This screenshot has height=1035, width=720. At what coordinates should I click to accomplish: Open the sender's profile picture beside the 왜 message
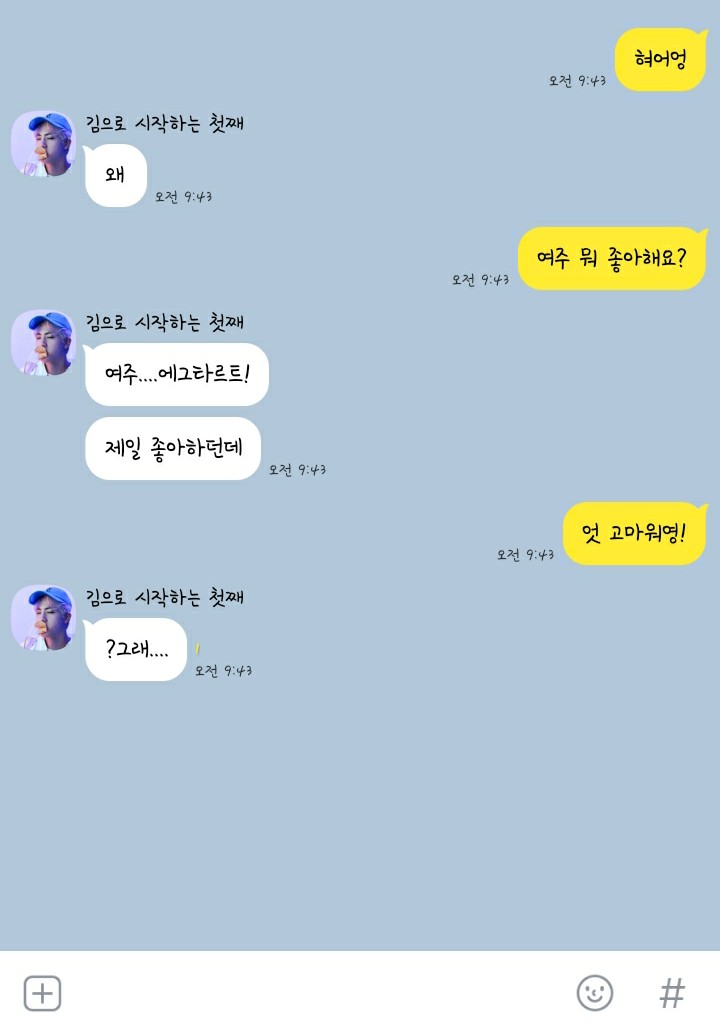tap(43, 144)
